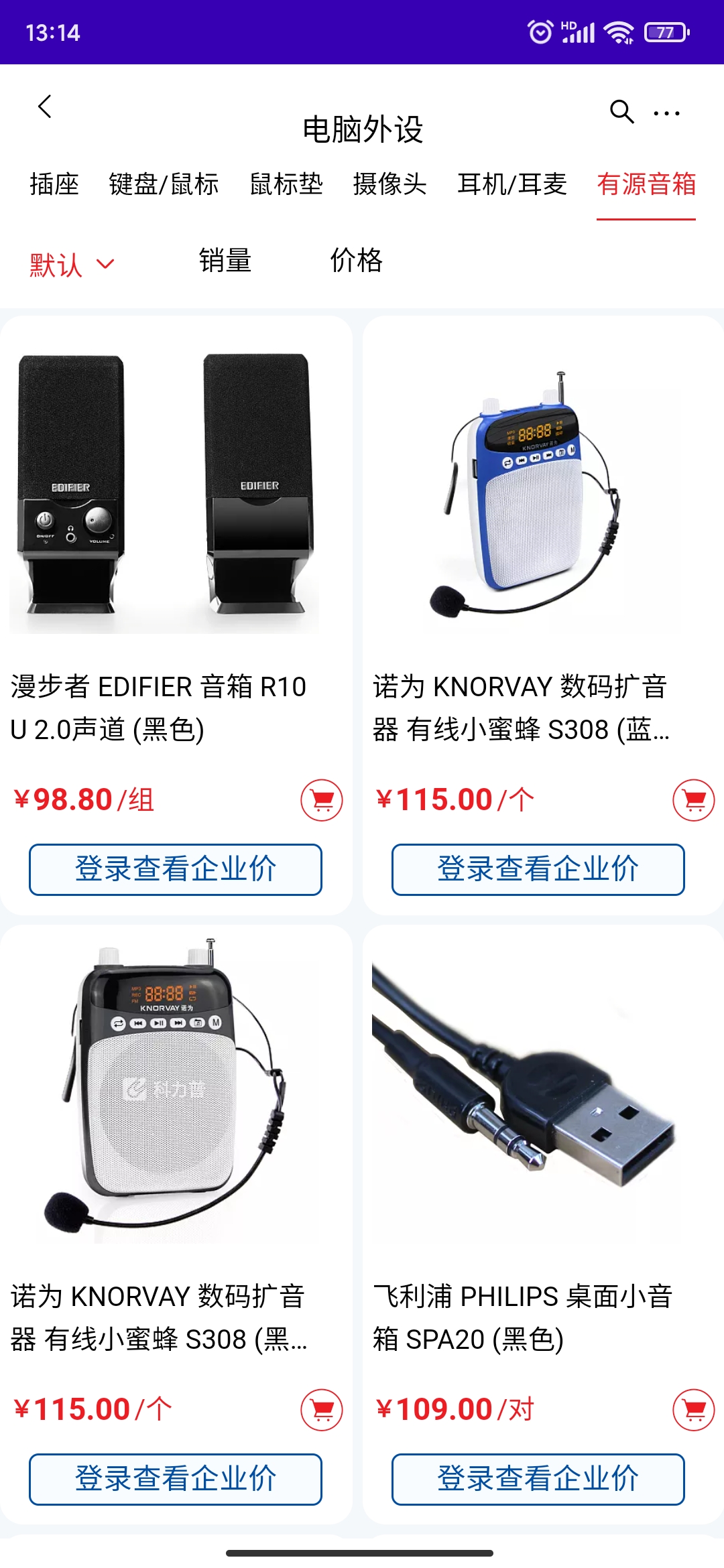Open the three-dot overflow menu
The width and height of the screenshot is (724, 1568).
(x=666, y=113)
